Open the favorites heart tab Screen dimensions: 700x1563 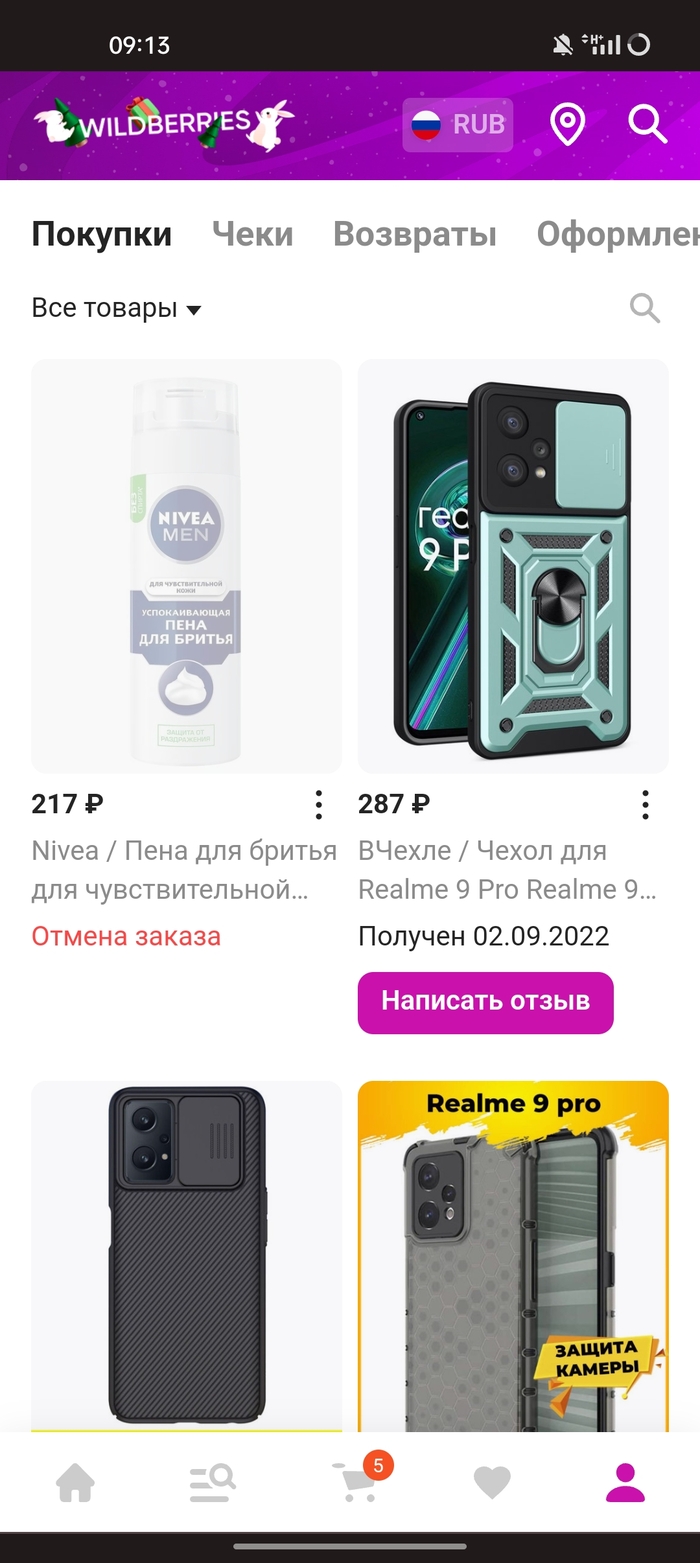tap(491, 1483)
